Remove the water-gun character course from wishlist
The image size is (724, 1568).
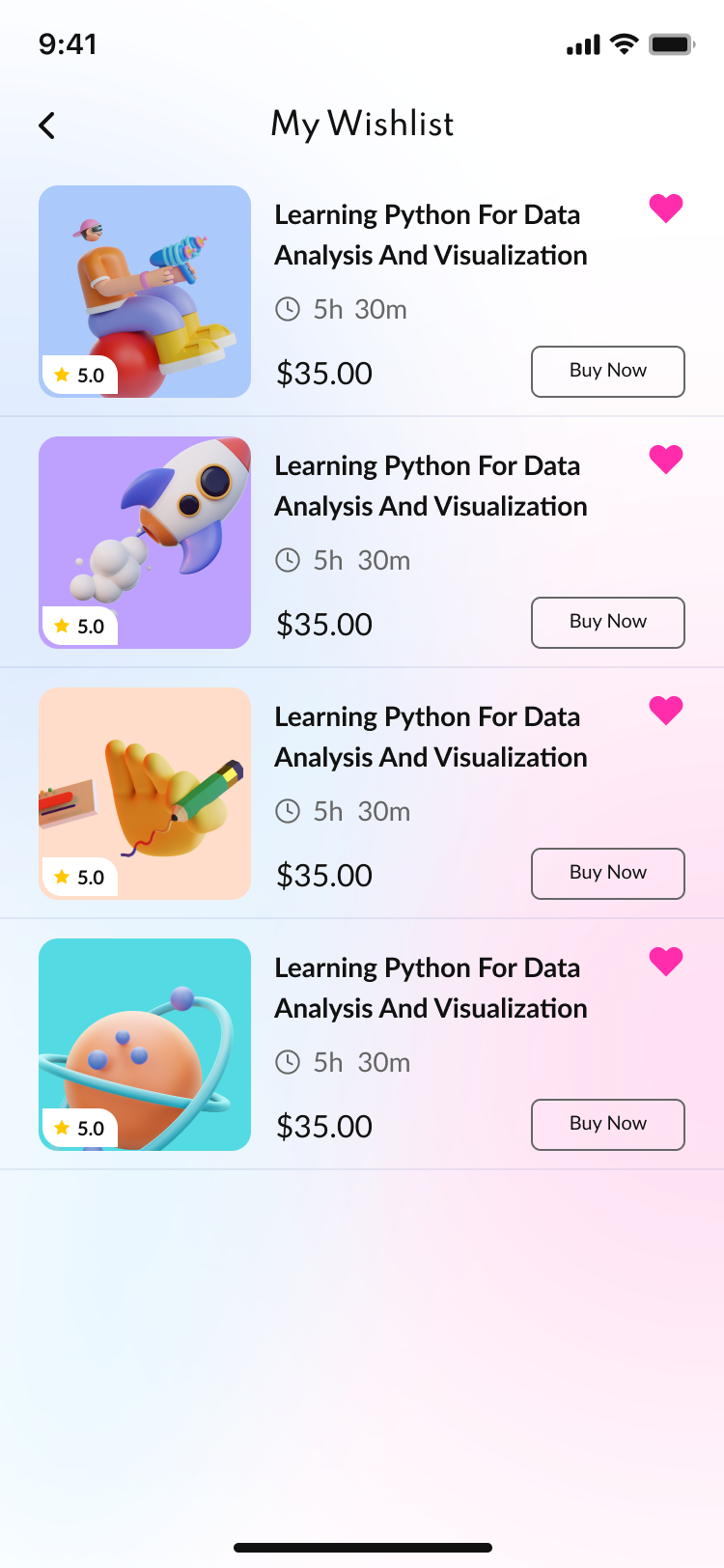[666, 208]
